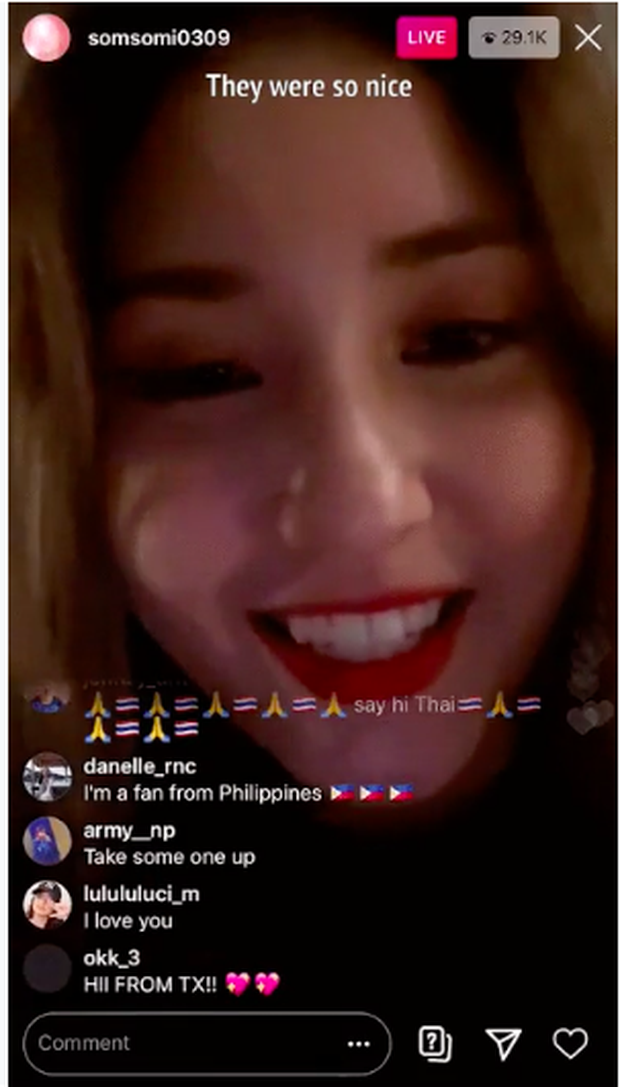Open the questions icon
Viewport: 620px width, 1087px height.
435,1043
